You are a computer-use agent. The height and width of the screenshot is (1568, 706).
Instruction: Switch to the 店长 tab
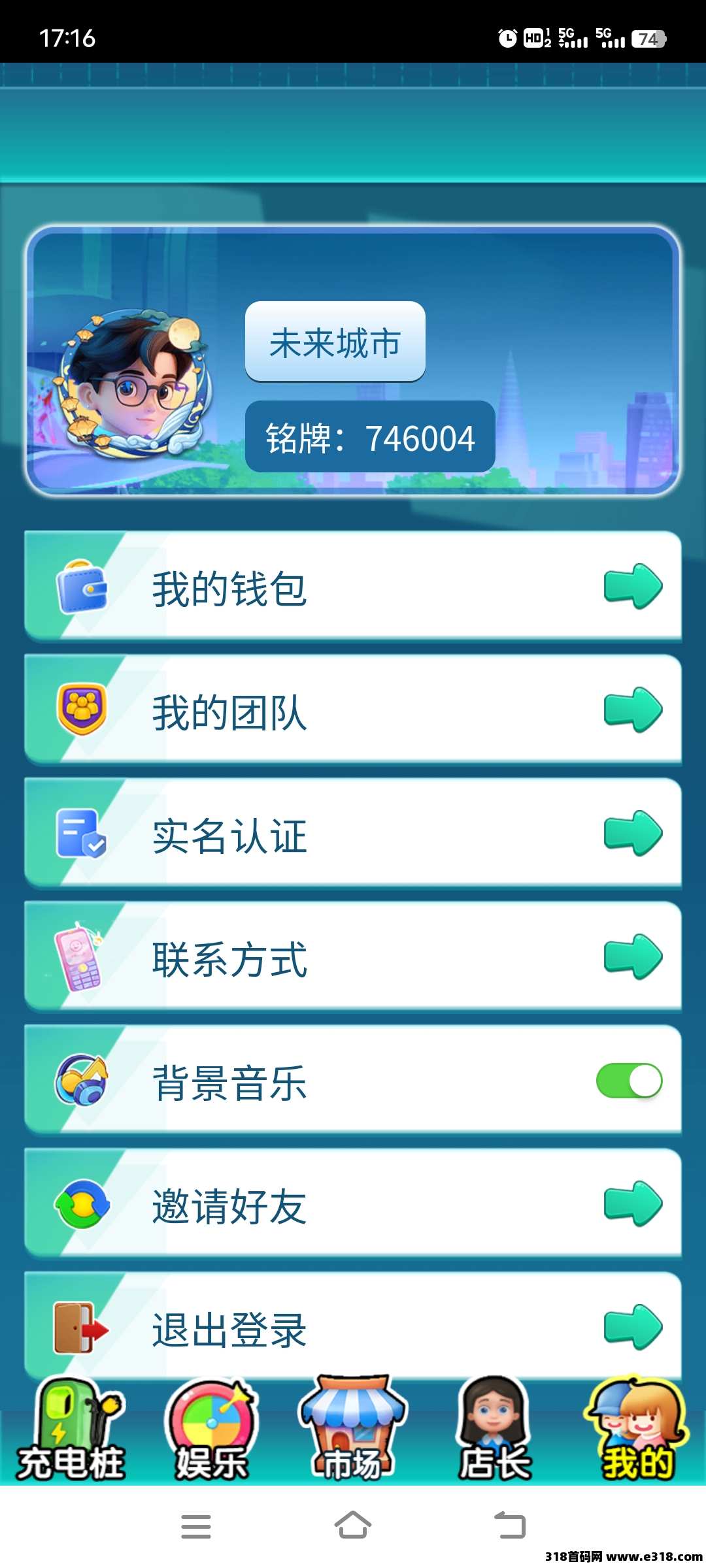494,1429
